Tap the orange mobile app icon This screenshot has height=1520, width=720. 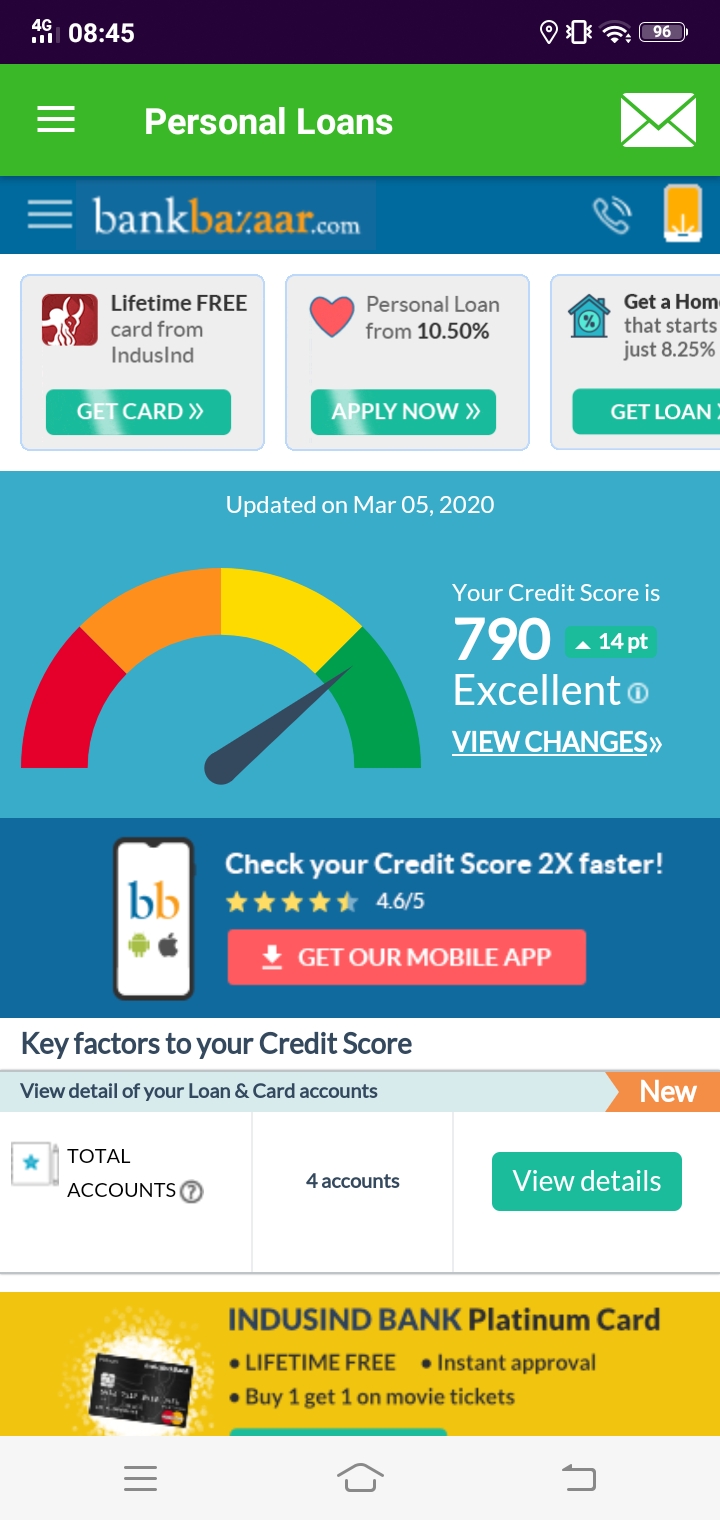pyautogui.click(x=684, y=214)
